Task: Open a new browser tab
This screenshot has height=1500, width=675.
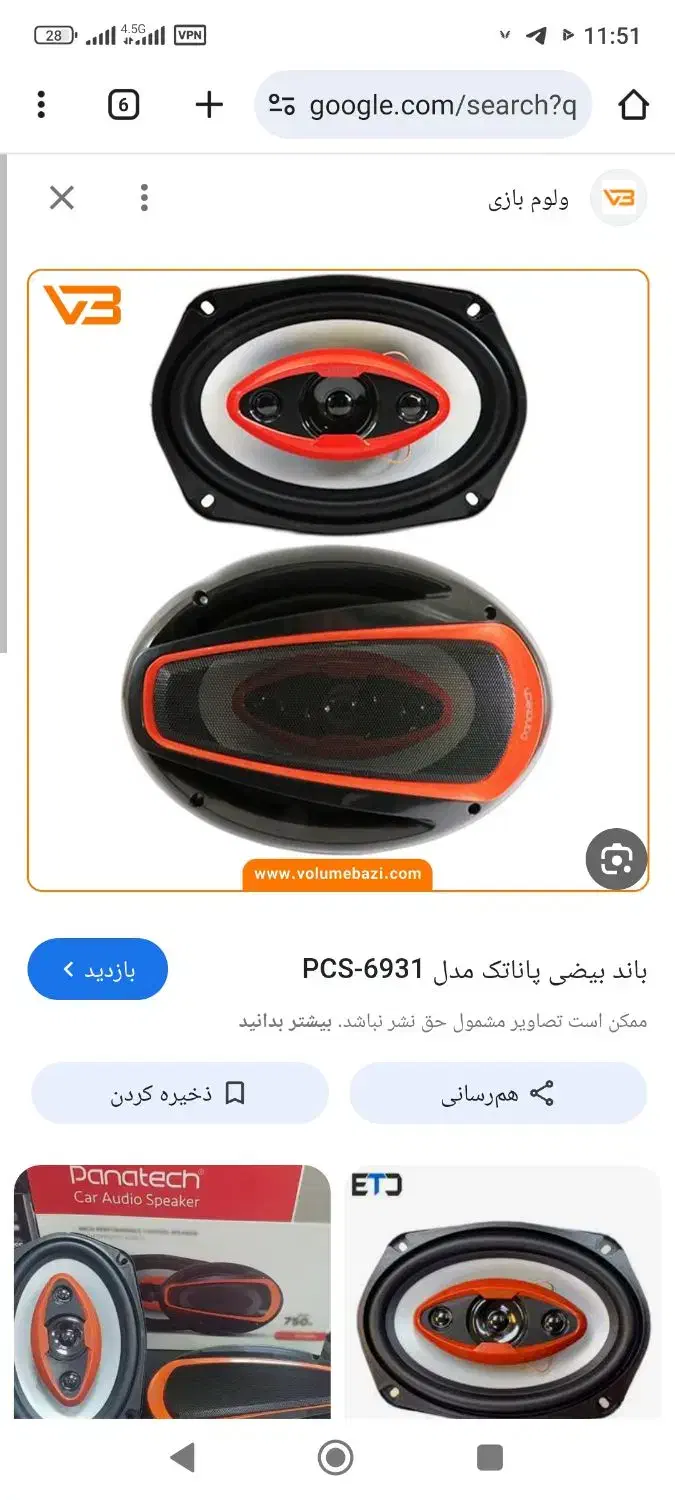Action: (x=208, y=104)
